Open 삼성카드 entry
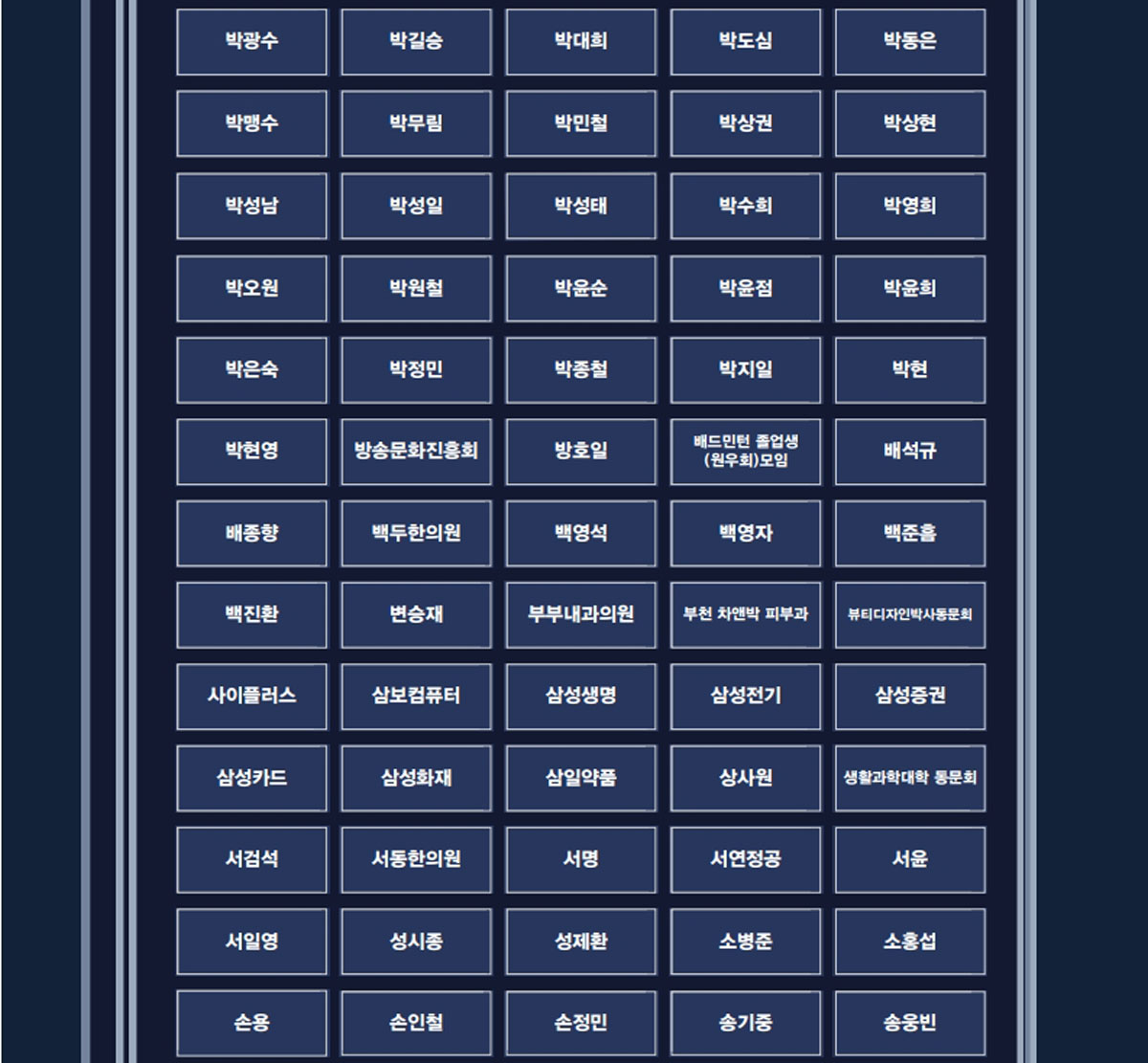The width and height of the screenshot is (1148, 1063). [252, 778]
